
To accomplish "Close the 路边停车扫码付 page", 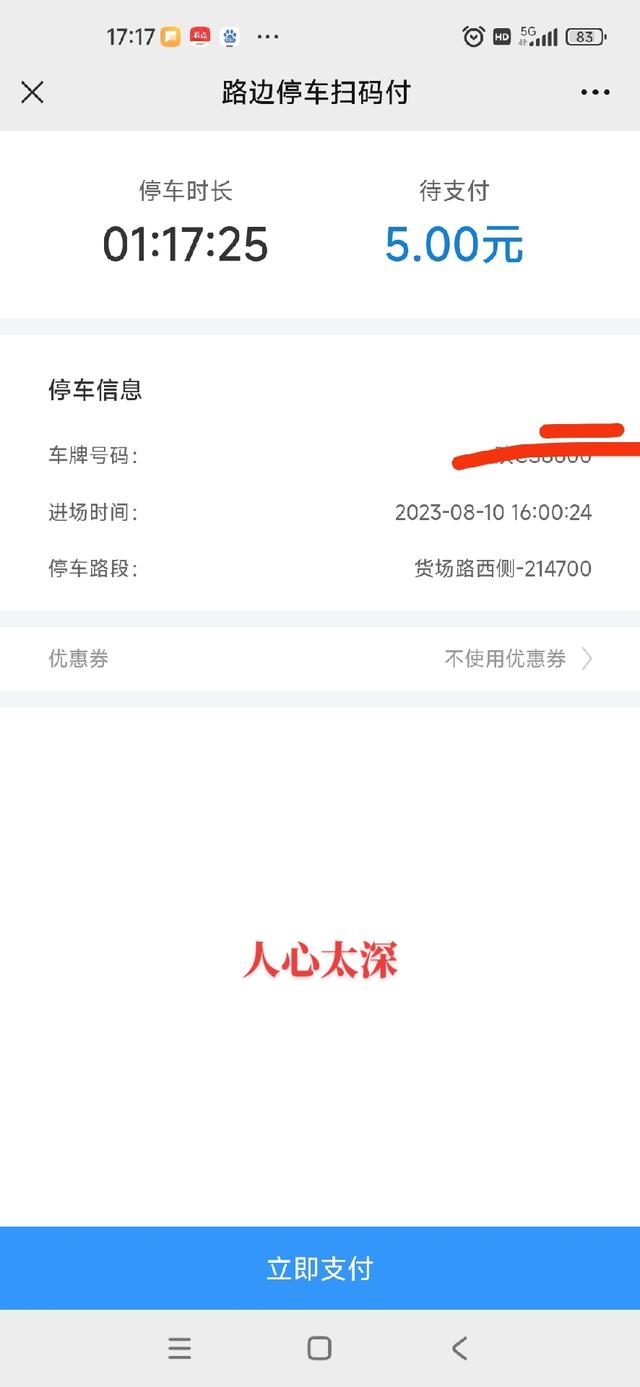I will tap(32, 93).
